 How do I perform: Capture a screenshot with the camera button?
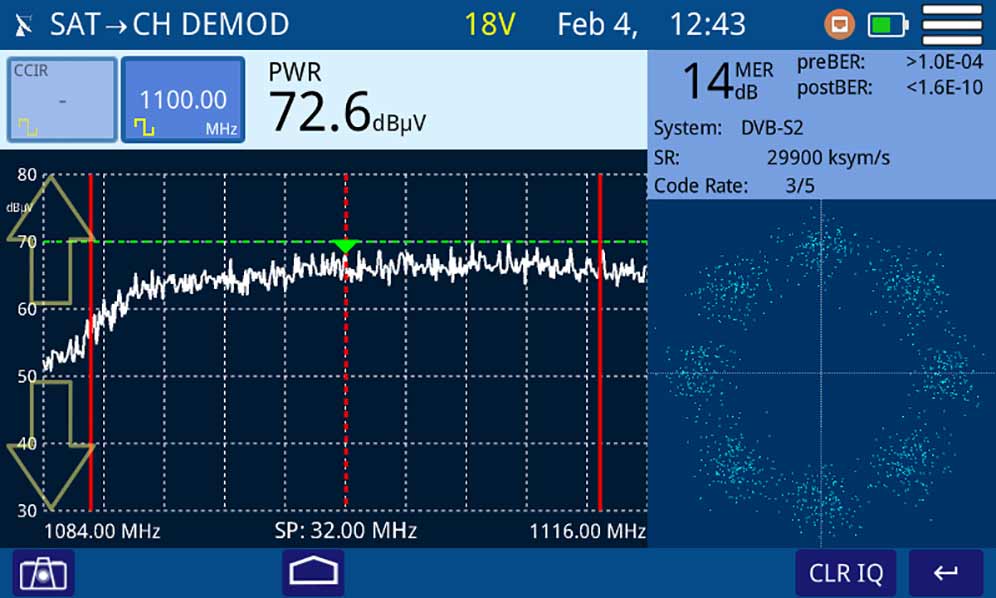(43, 573)
